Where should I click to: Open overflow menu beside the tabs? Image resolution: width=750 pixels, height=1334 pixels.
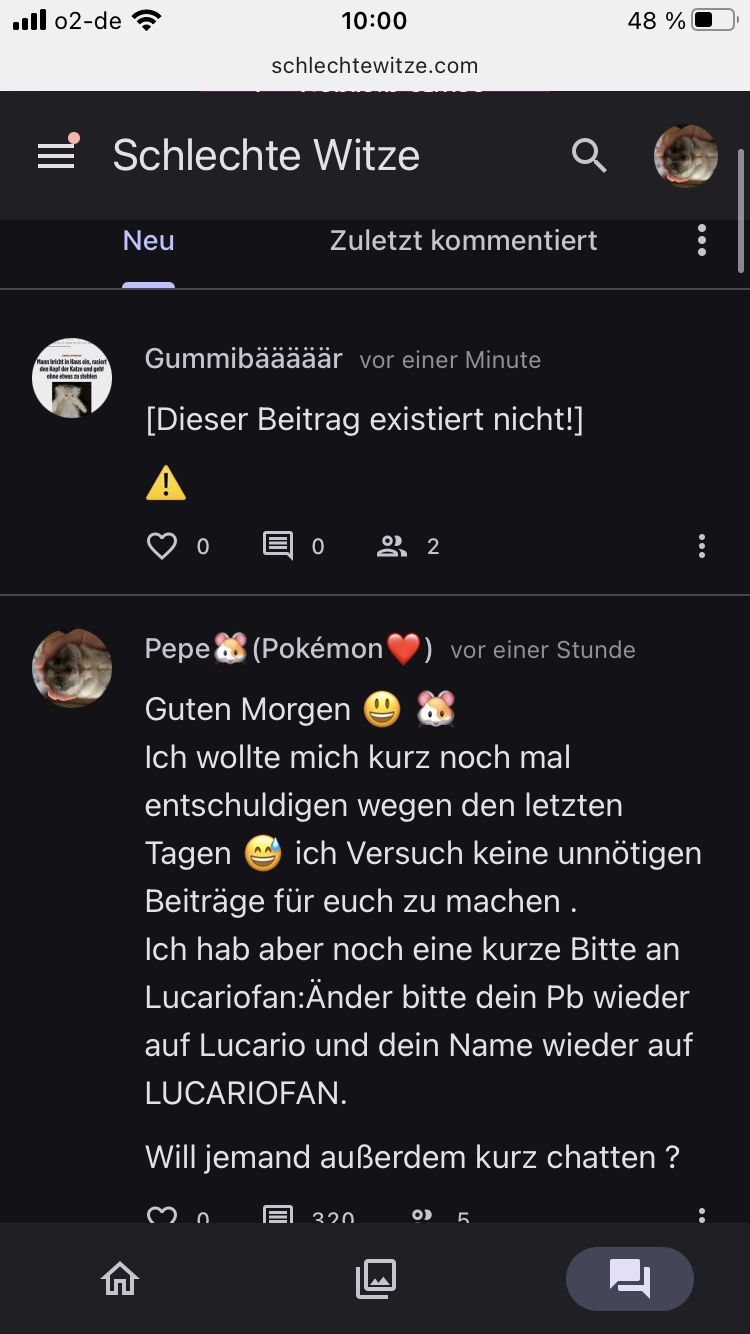(702, 240)
